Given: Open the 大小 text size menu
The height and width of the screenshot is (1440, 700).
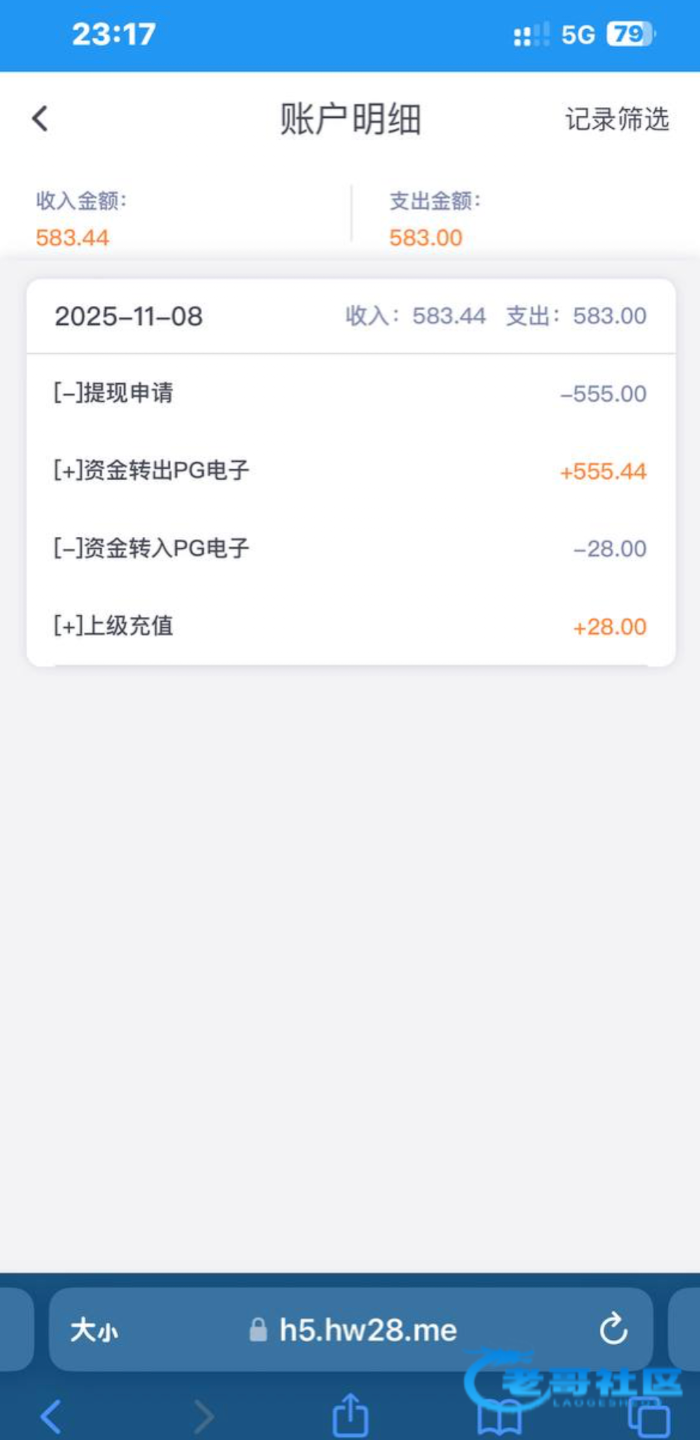Looking at the screenshot, I should 94,1330.
